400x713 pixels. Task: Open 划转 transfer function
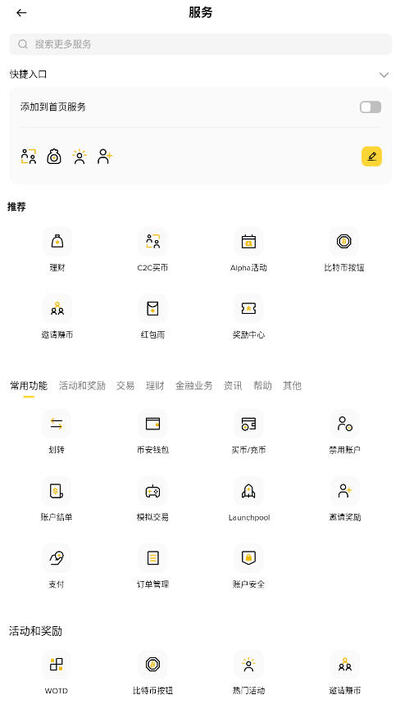pos(57,432)
